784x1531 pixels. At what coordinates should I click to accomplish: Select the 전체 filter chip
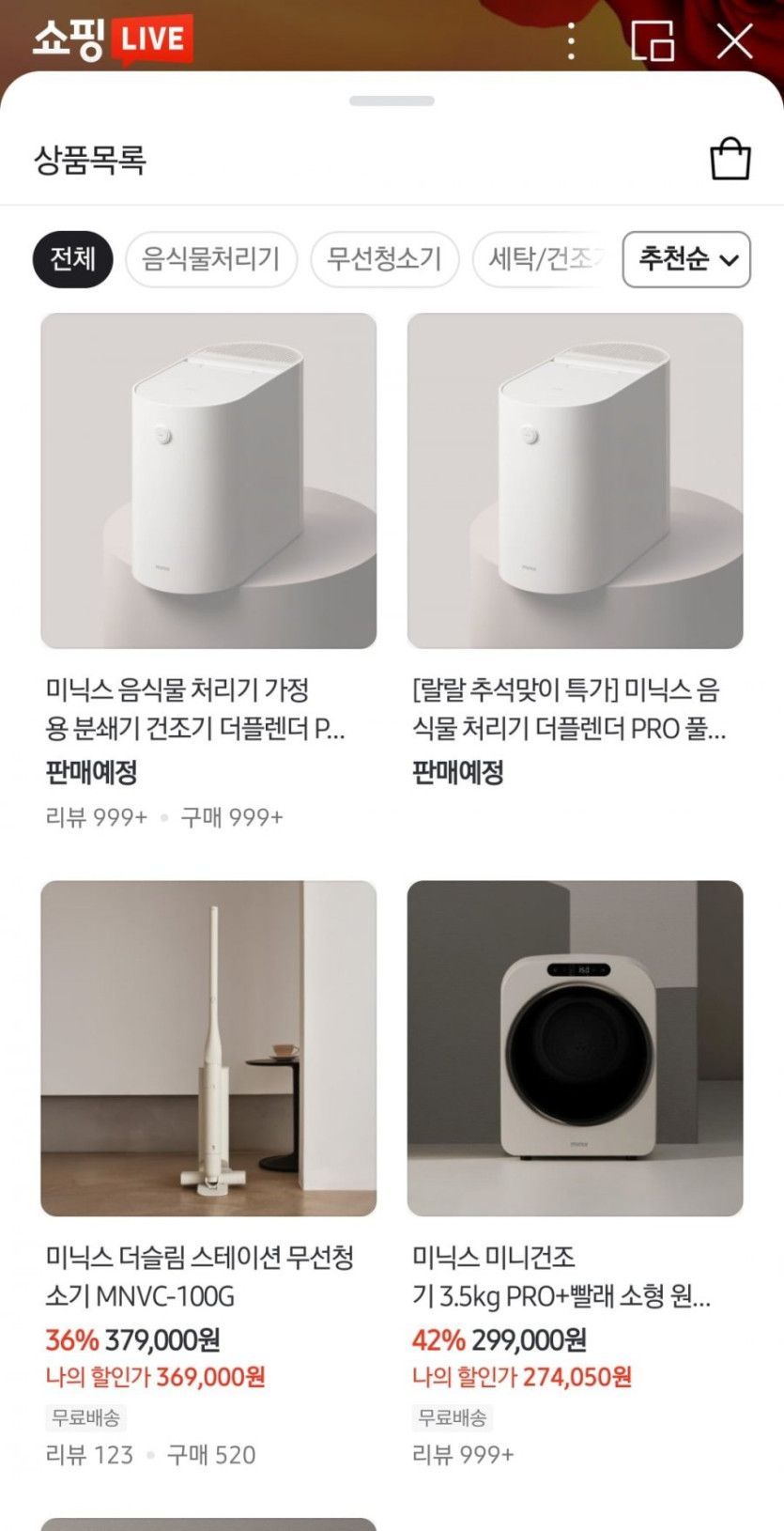coord(72,259)
